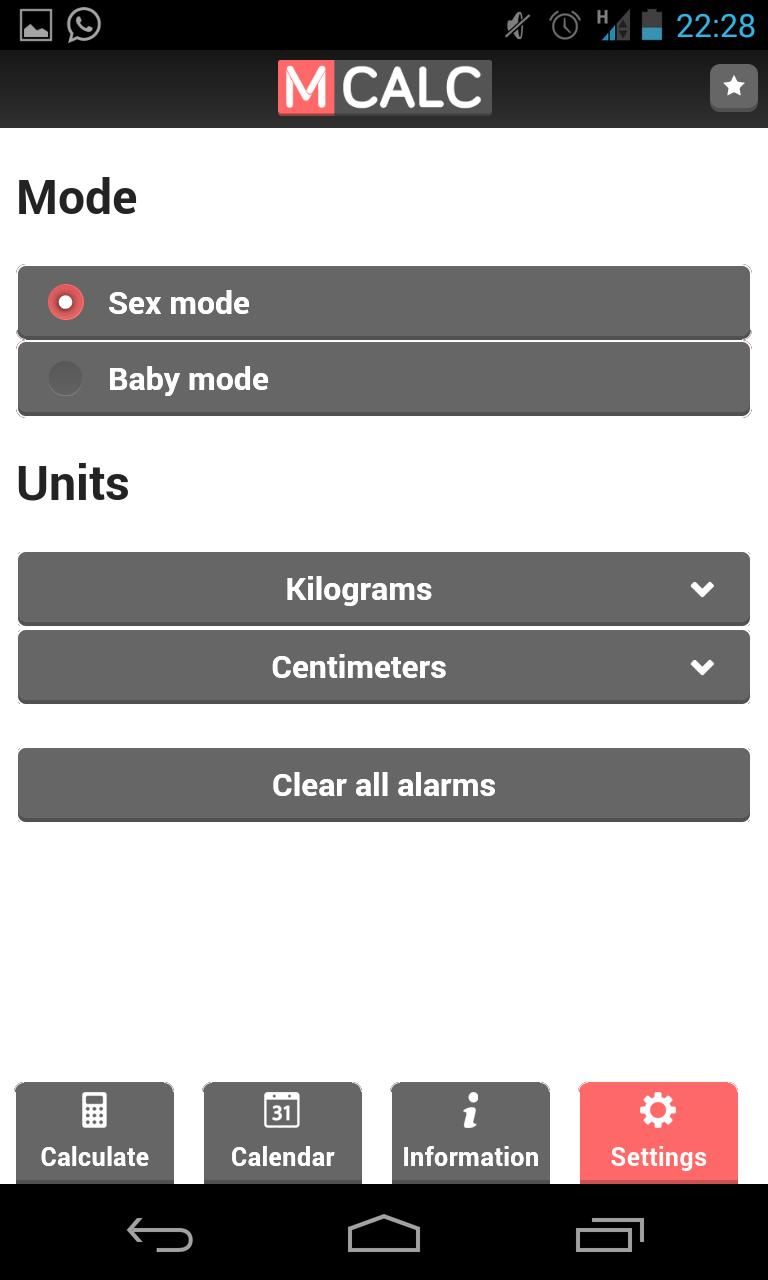Open the Information tab
768x1280 pixels.
coord(470,1133)
